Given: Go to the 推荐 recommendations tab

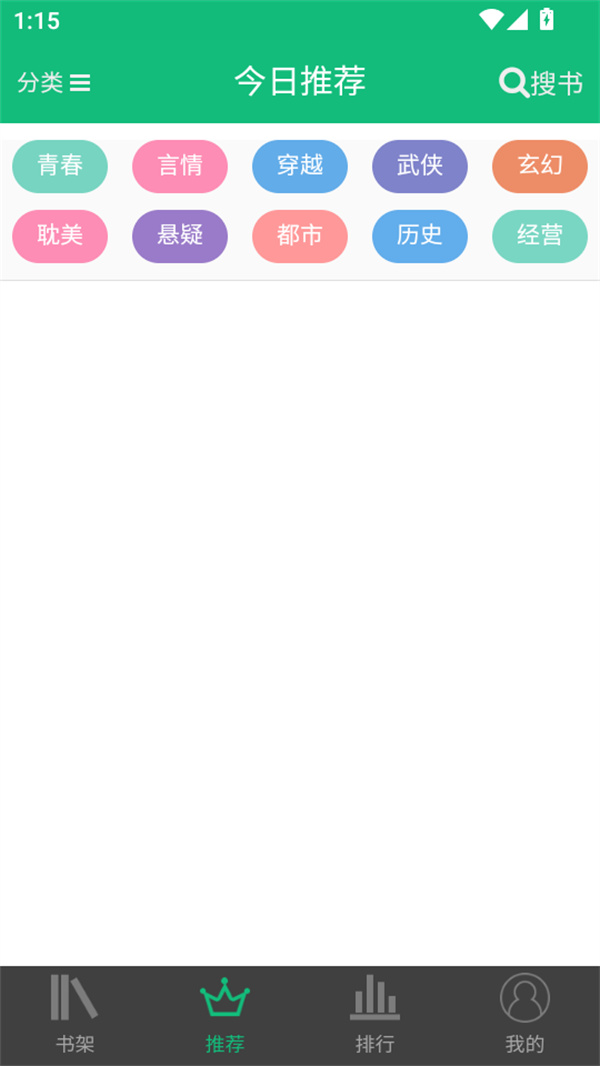Looking at the screenshot, I should click(x=225, y=1014).
